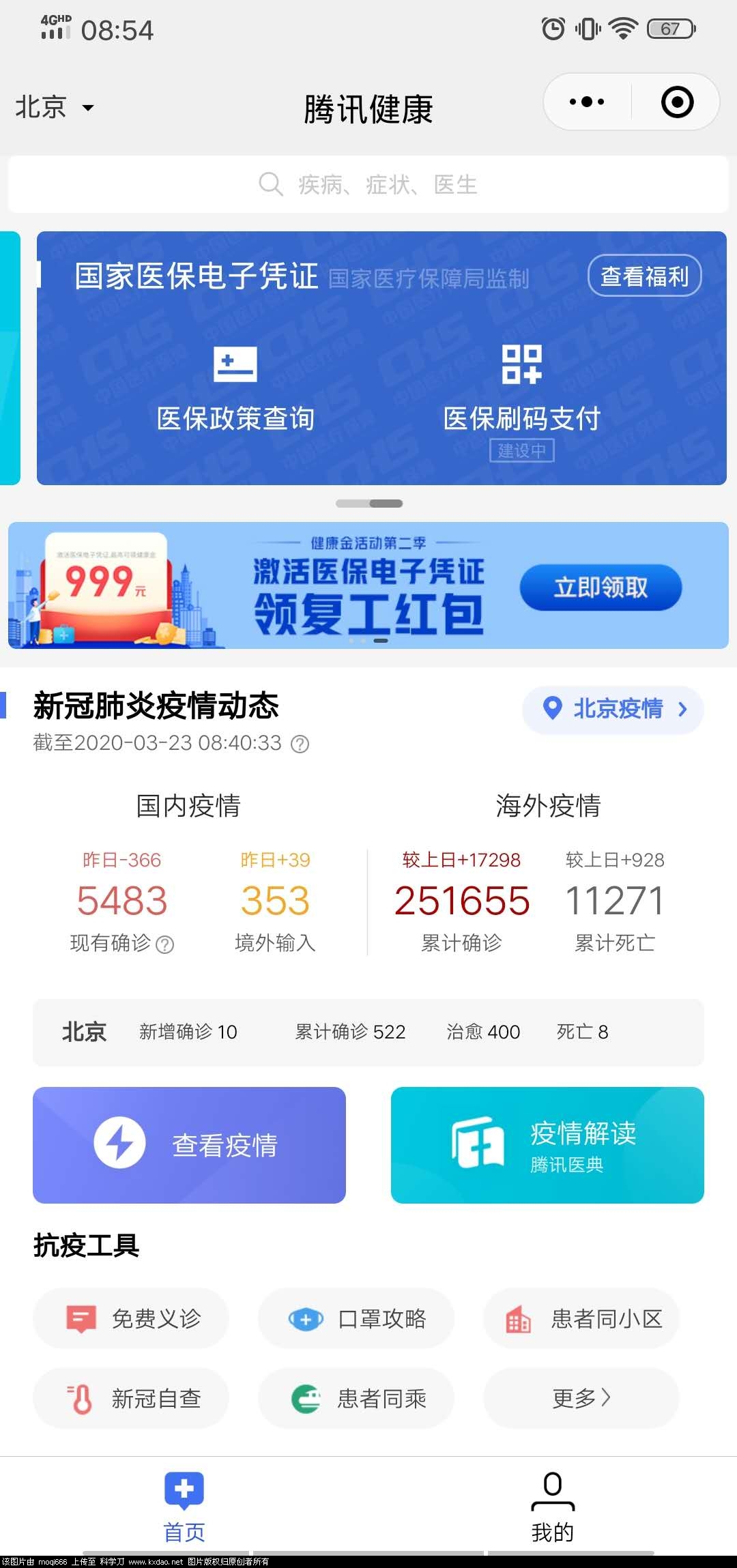This screenshot has width=737, height=1568.
Task: Open the 北京疫情 link
Action: point(613,709)
